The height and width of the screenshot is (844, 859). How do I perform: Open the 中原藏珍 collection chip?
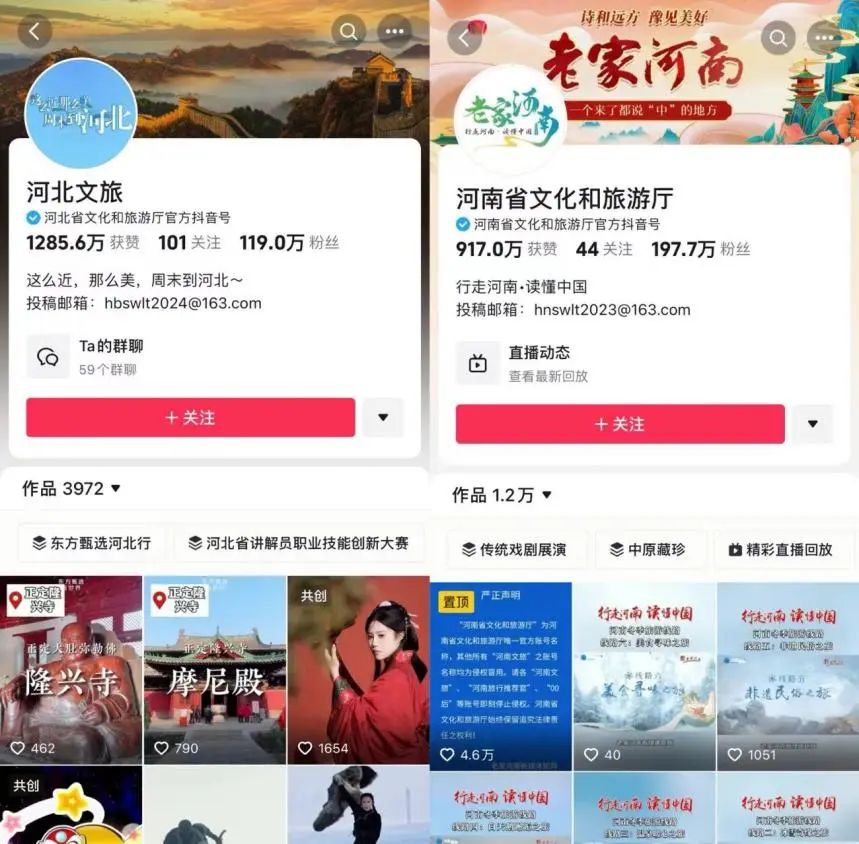click(x=650, y=549)
